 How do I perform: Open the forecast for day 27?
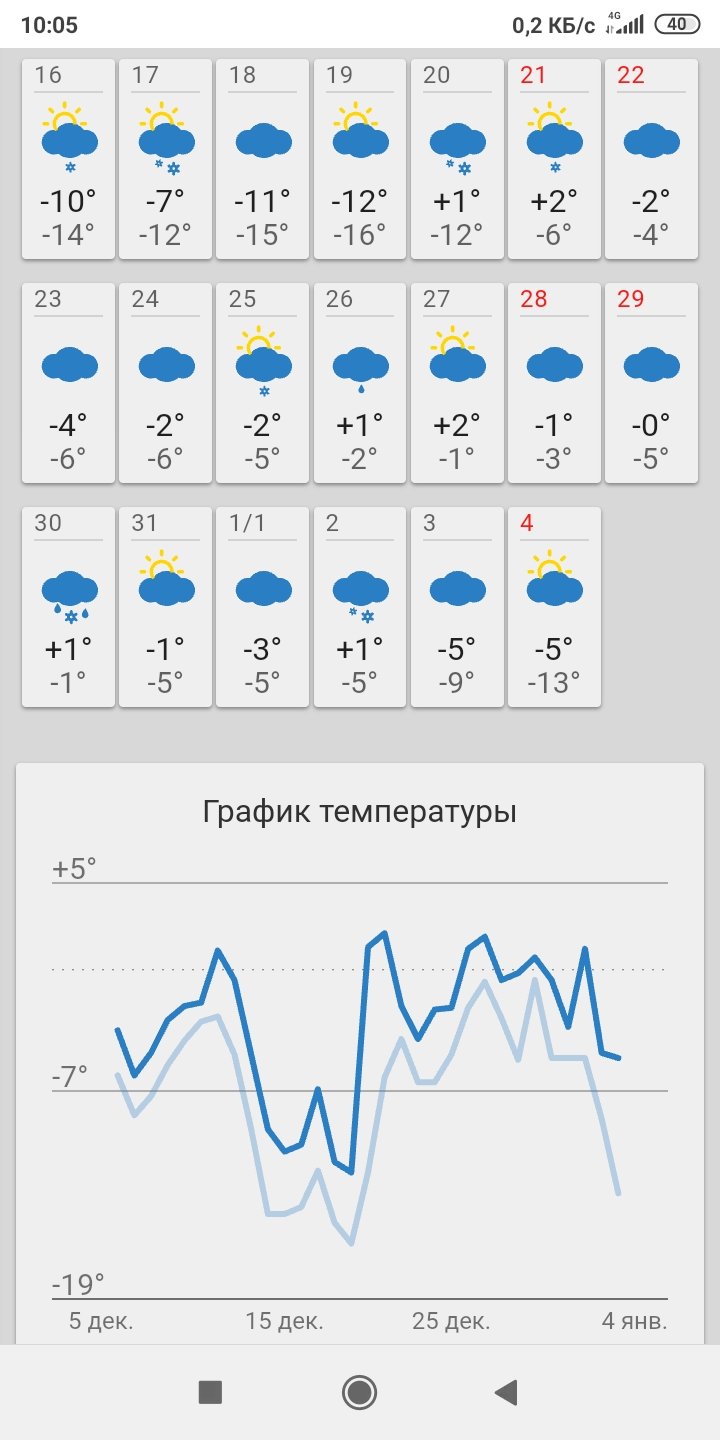click(457, 382)
